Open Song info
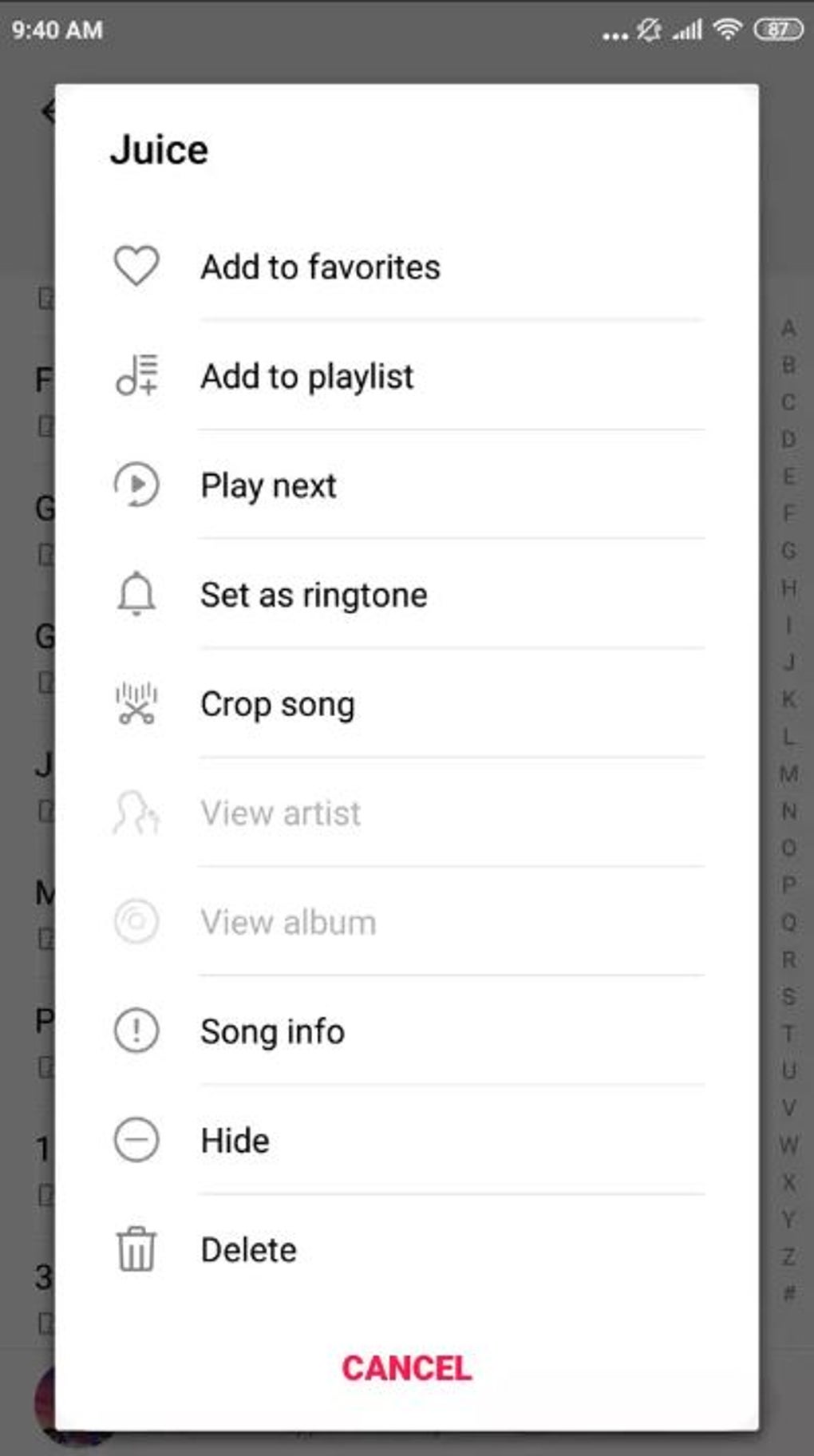 407,1031
